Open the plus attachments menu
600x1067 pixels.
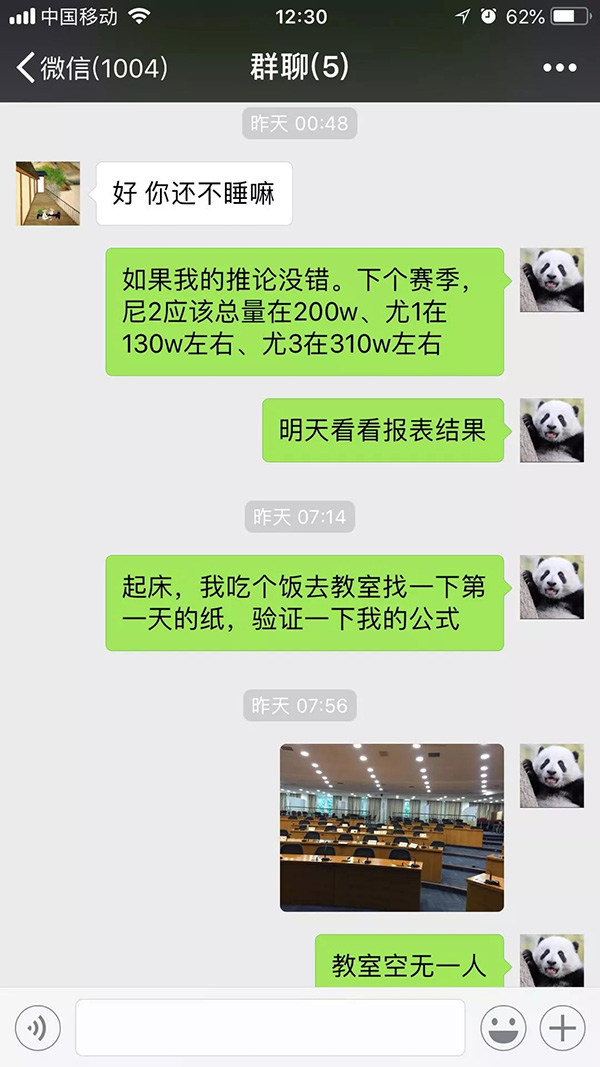point(562,1027)
